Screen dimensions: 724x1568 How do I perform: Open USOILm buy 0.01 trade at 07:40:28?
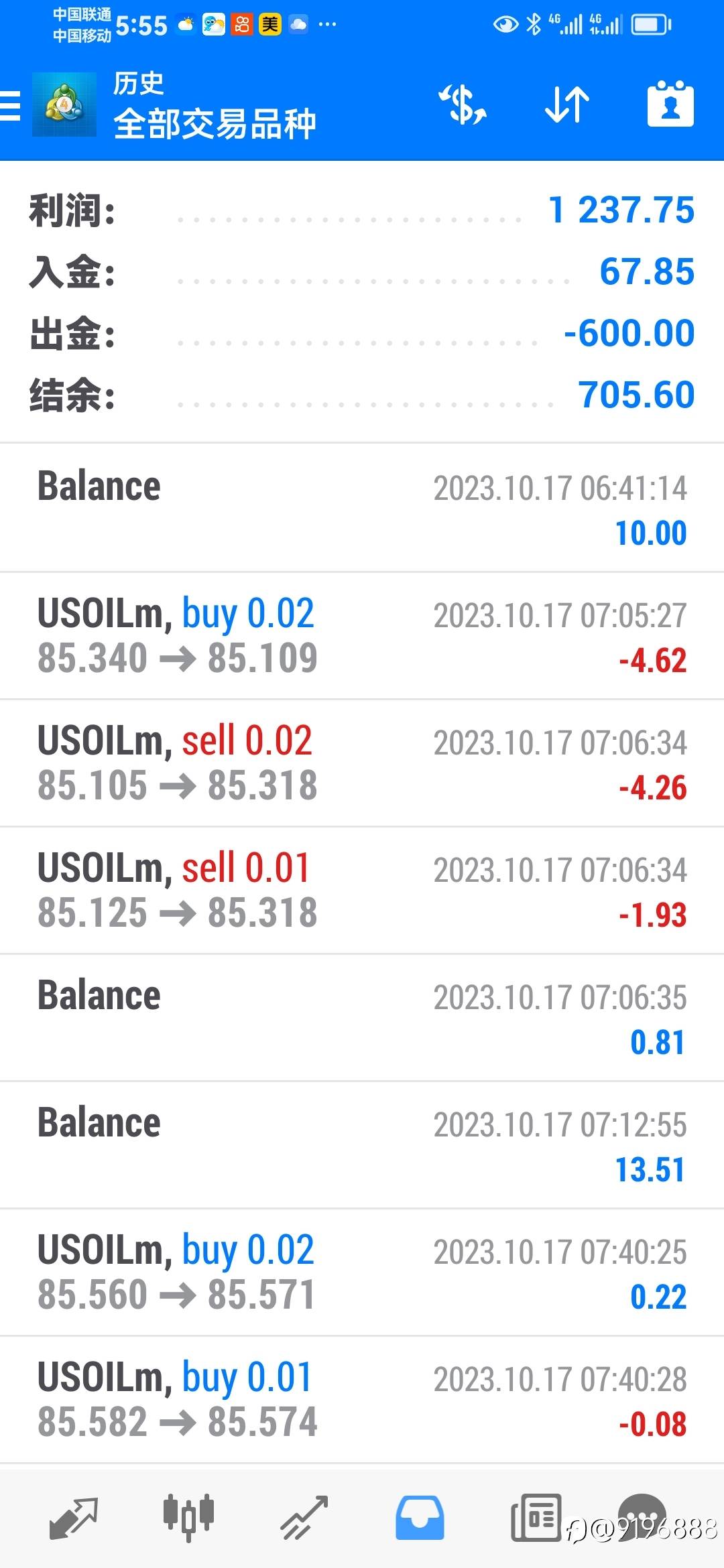[362, 1400]
